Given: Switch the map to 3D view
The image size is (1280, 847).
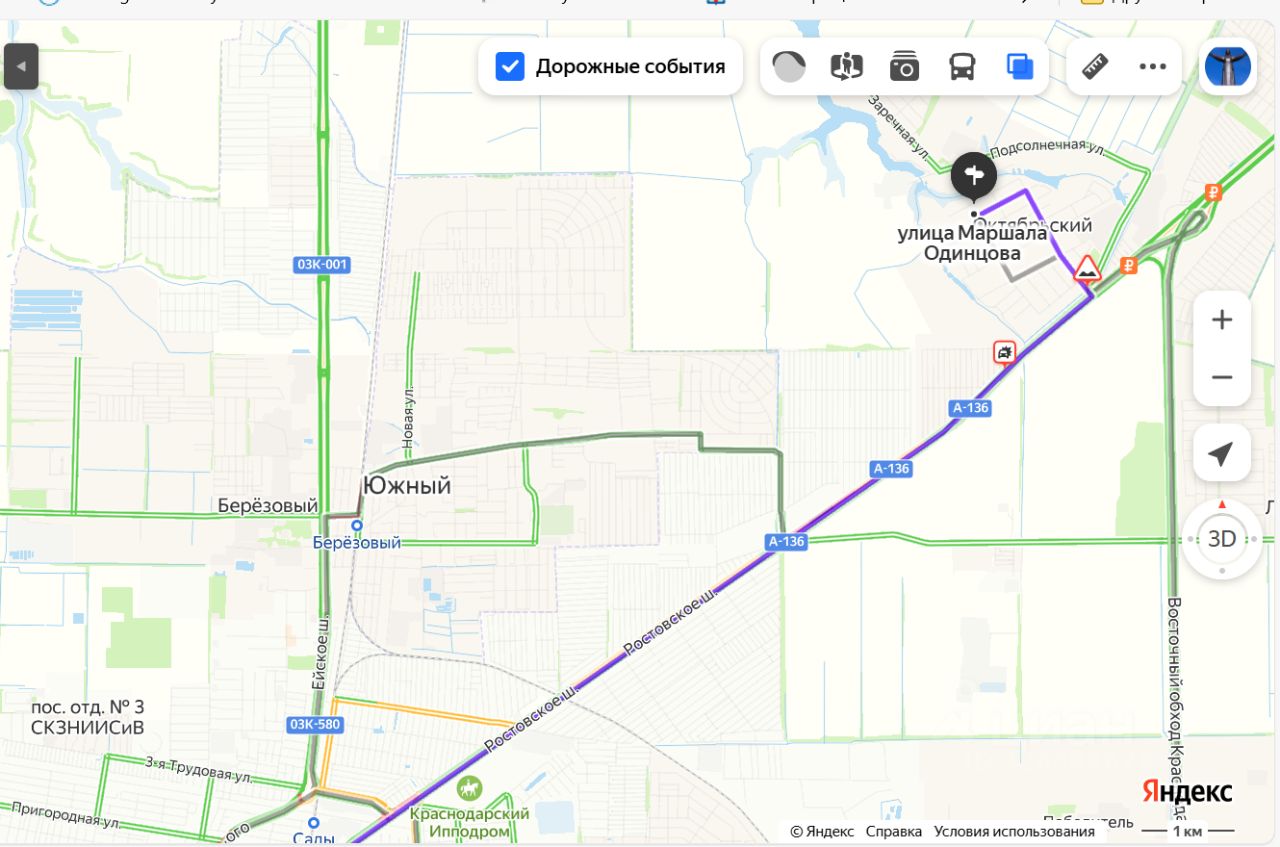Looking at the screenshot, I should pos(1222,539).
